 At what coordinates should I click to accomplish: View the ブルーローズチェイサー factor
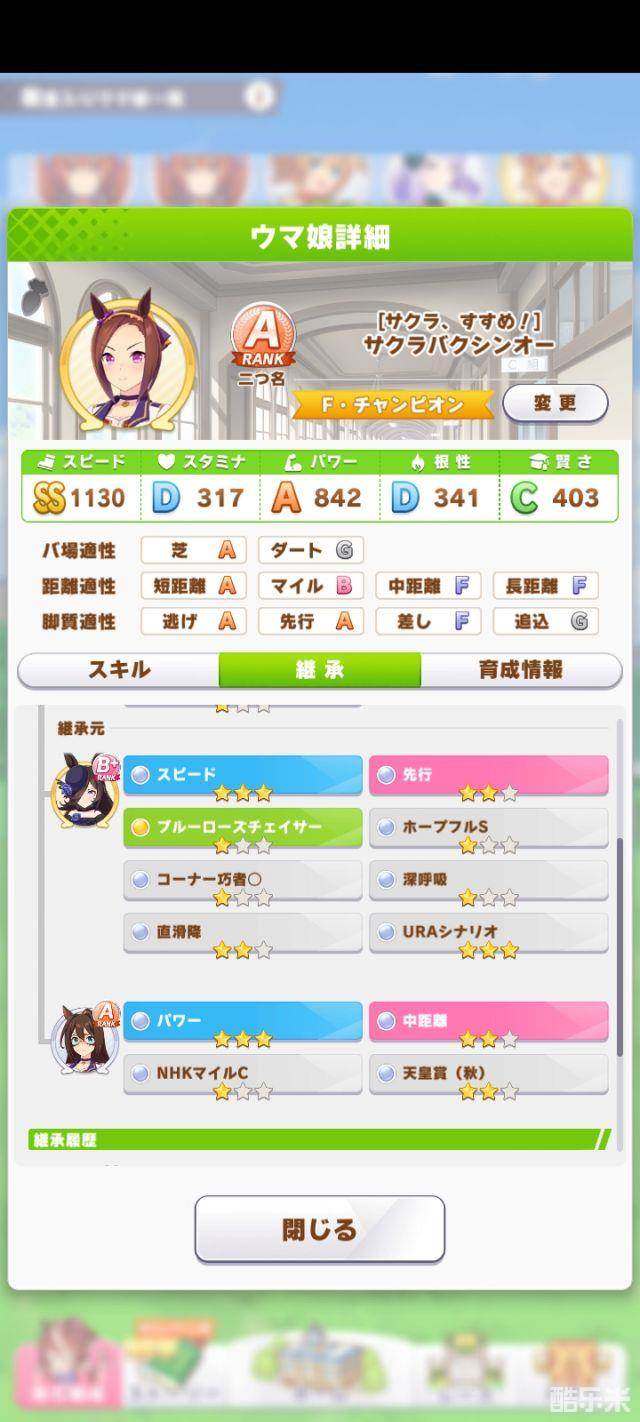point(242,828)
